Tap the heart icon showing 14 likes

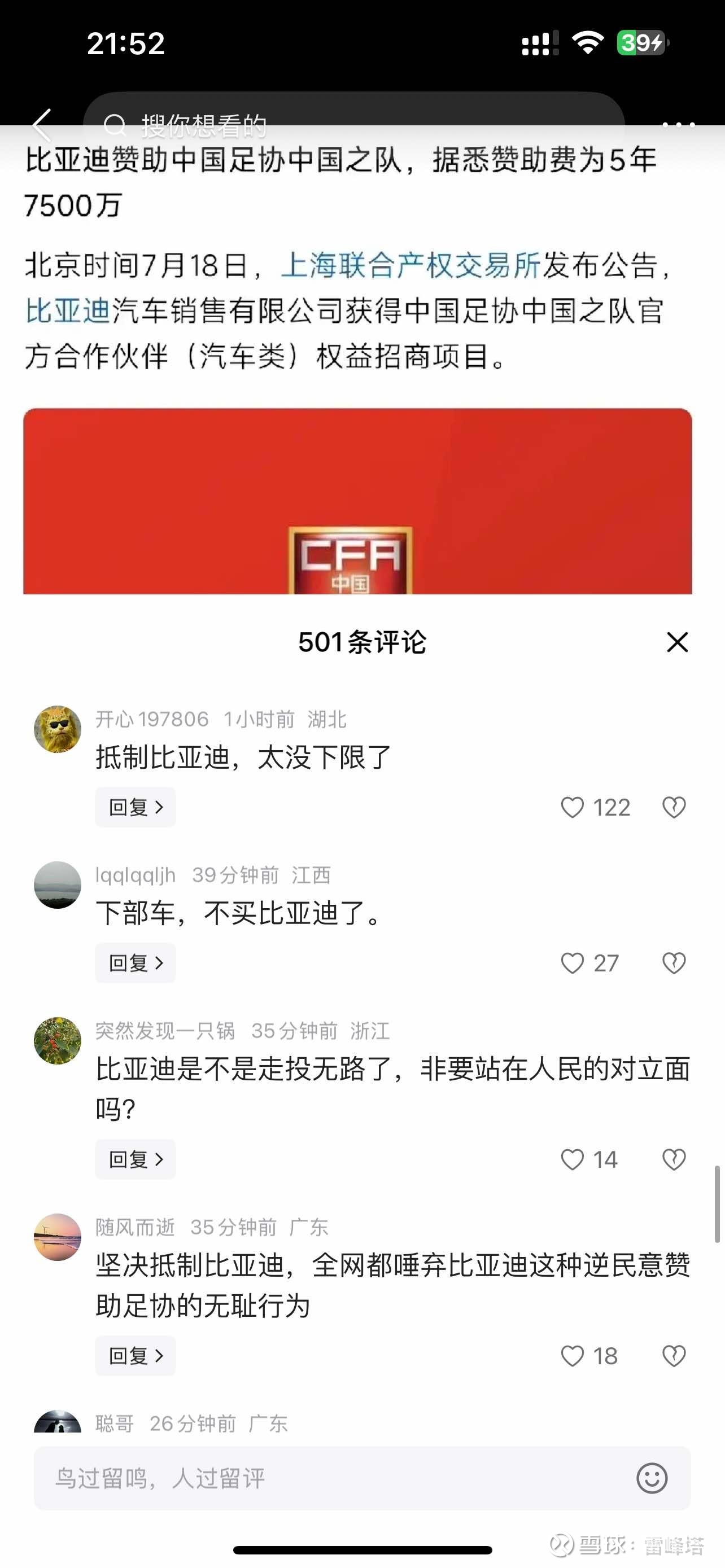573,1159
